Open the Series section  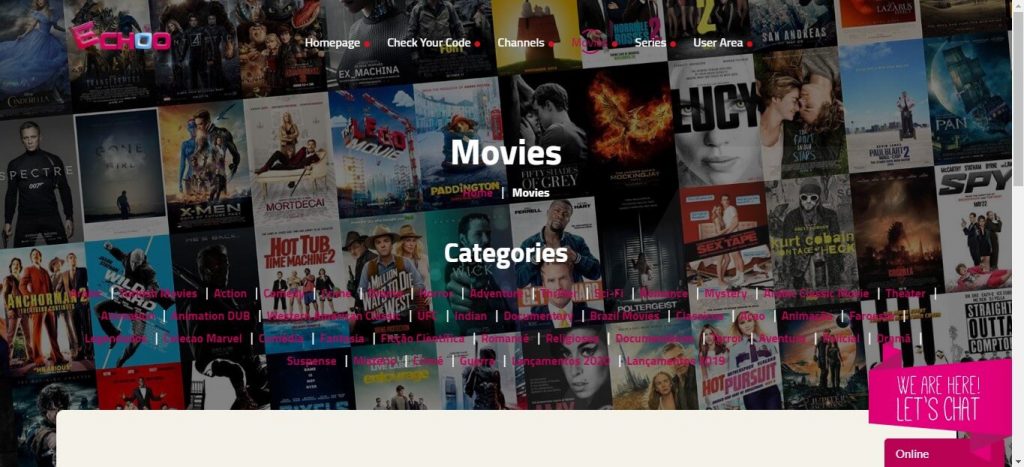click(650, 43)
